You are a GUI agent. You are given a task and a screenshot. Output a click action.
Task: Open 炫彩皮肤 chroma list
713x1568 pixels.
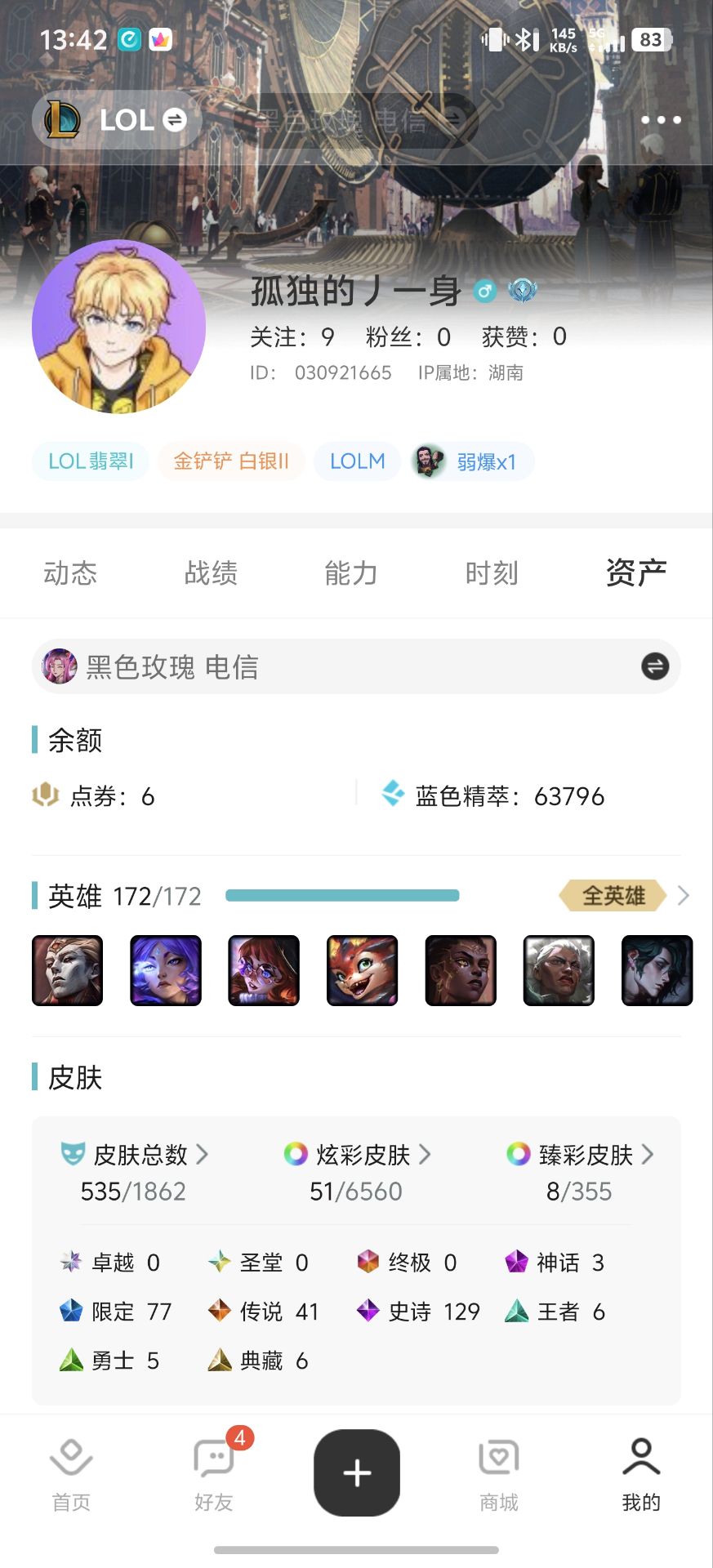pyautogui.click(x=357, y=1155)
